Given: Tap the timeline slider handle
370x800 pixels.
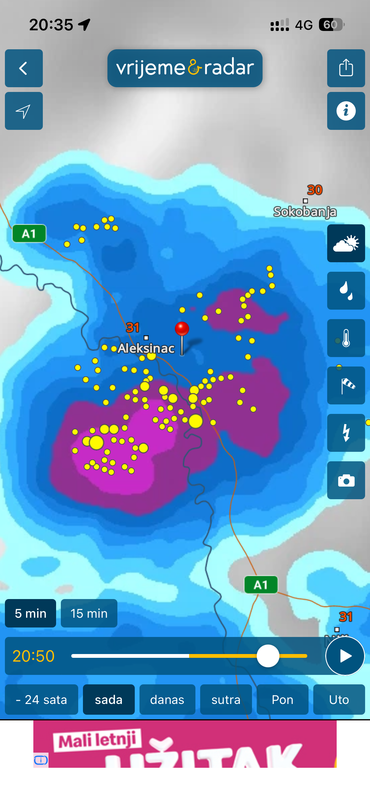Looking at the screenshot, I should pyautogui.click(x=268, y=656).
